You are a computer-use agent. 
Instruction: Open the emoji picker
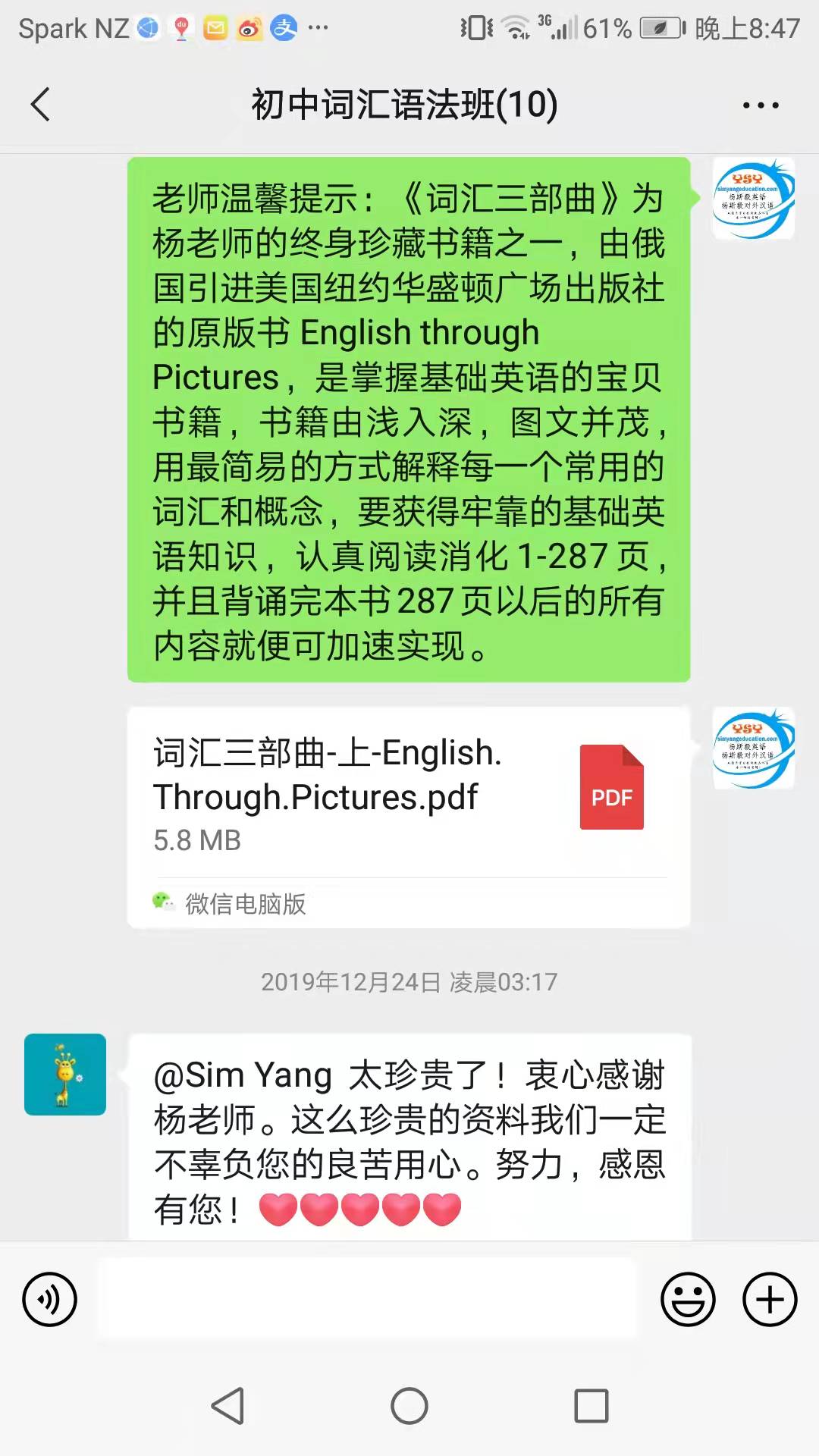(x=687, y=1298)
